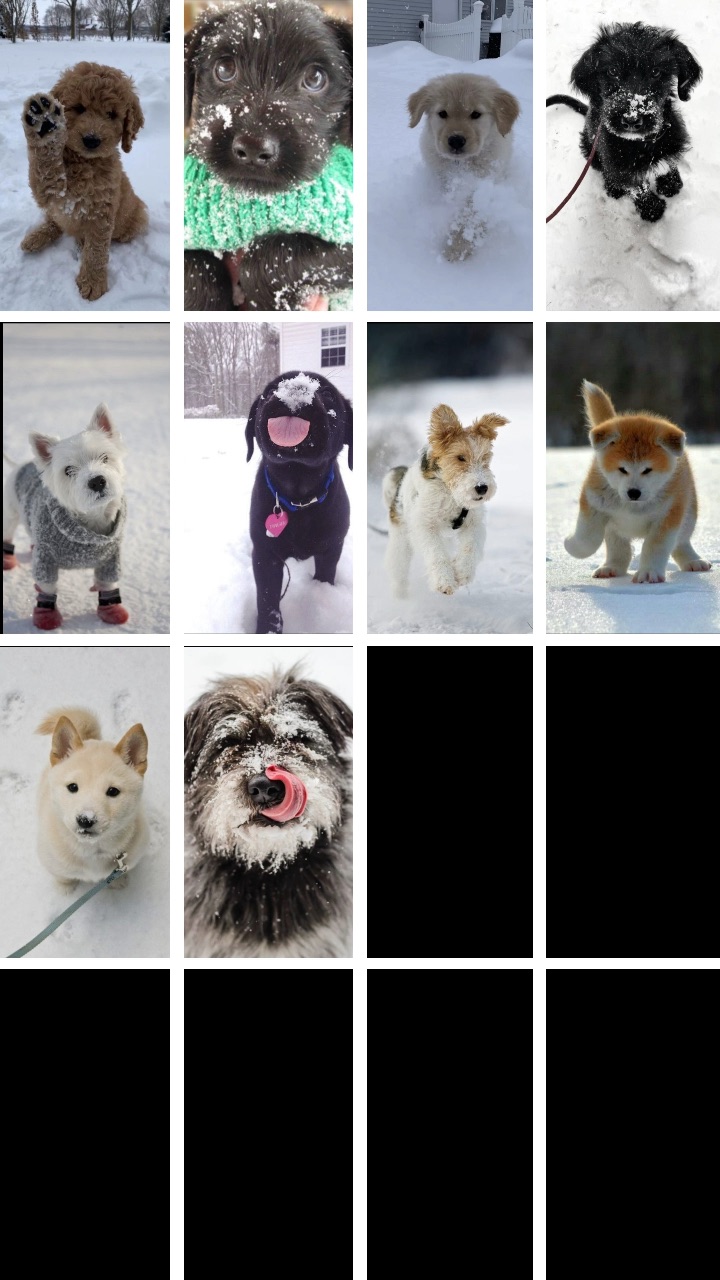720x1280 pixels.
Task: Open the golden retriever puppy running photo
Action: [450, 155]
